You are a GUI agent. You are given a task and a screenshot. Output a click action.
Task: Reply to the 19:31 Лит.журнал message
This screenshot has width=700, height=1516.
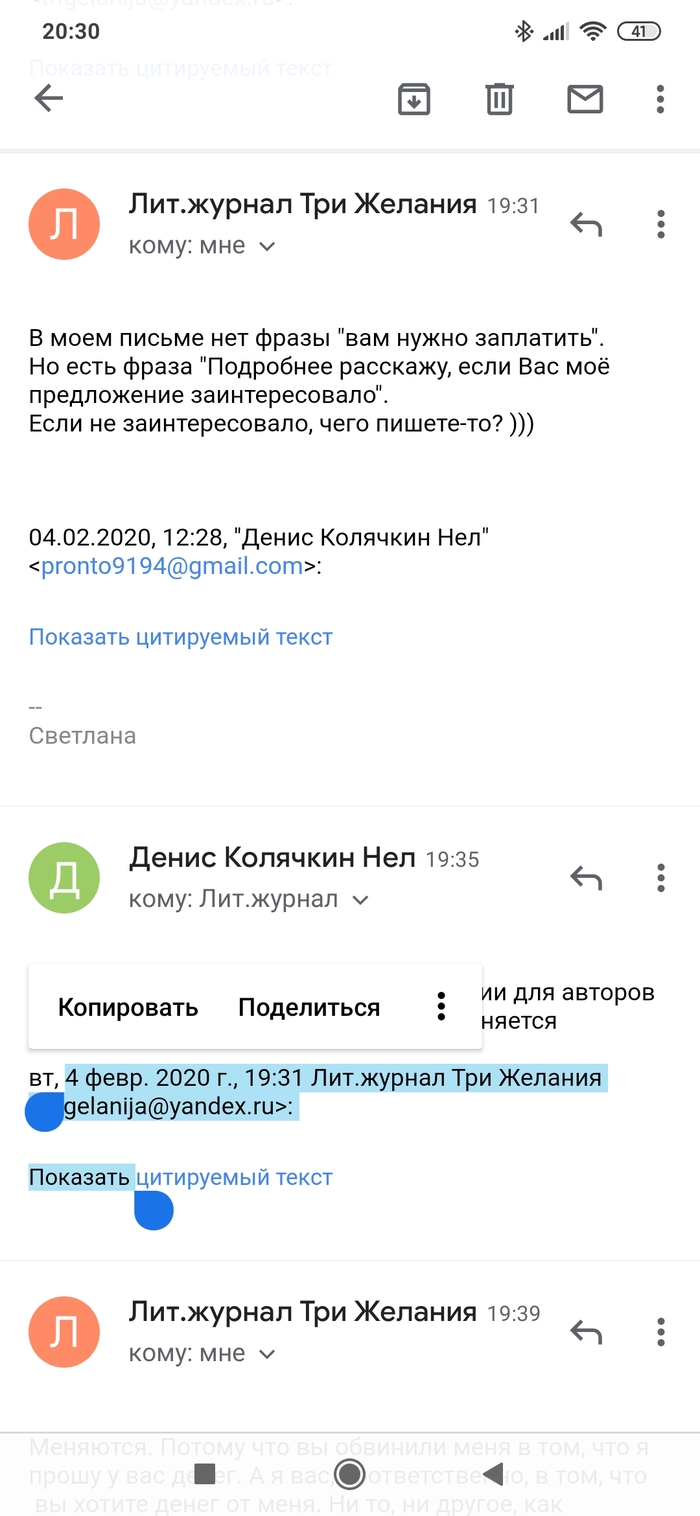[x=586, y=225]
